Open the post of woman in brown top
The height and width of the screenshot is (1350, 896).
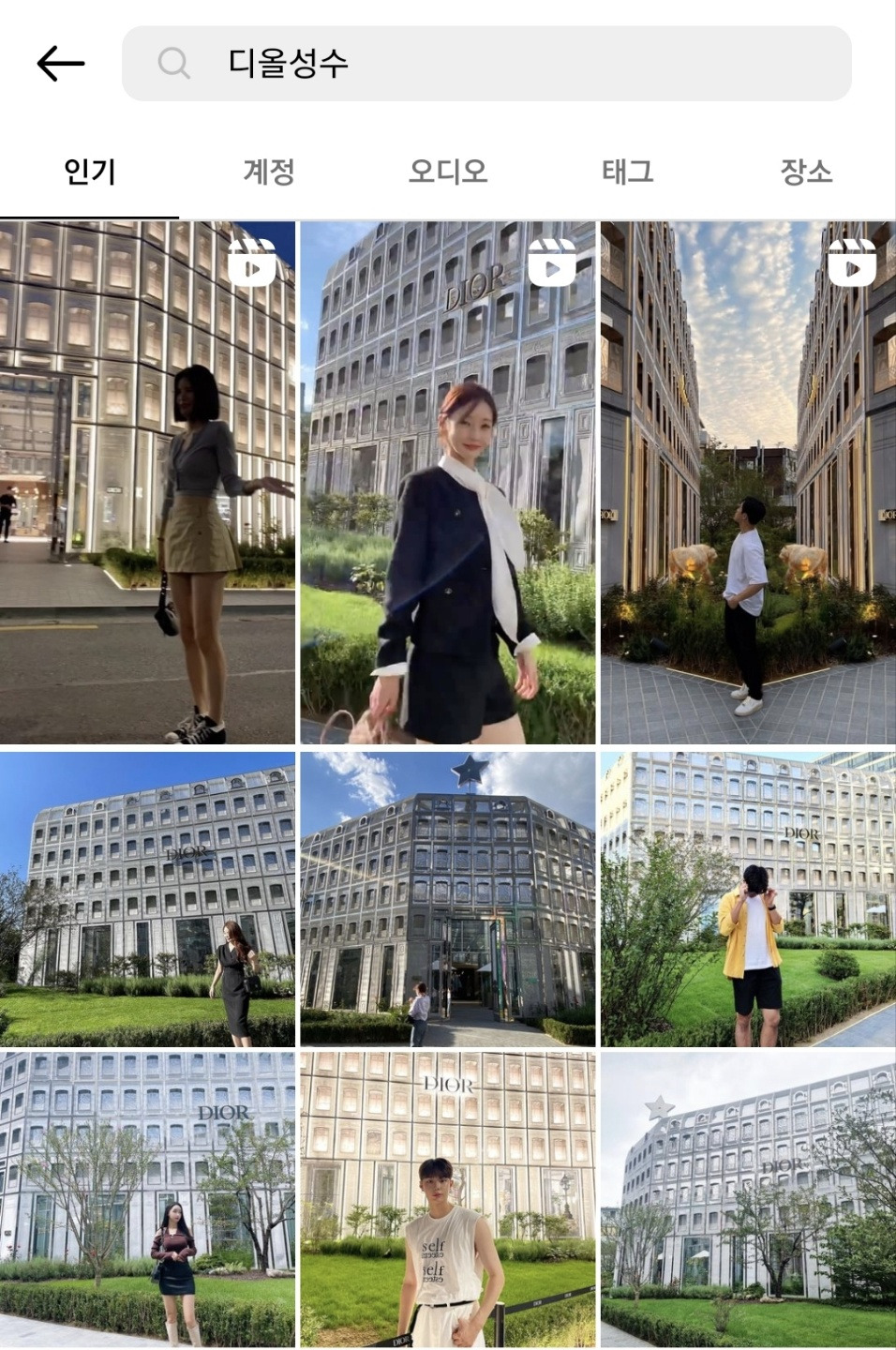pyautogui.click(x=147, y=1200)
